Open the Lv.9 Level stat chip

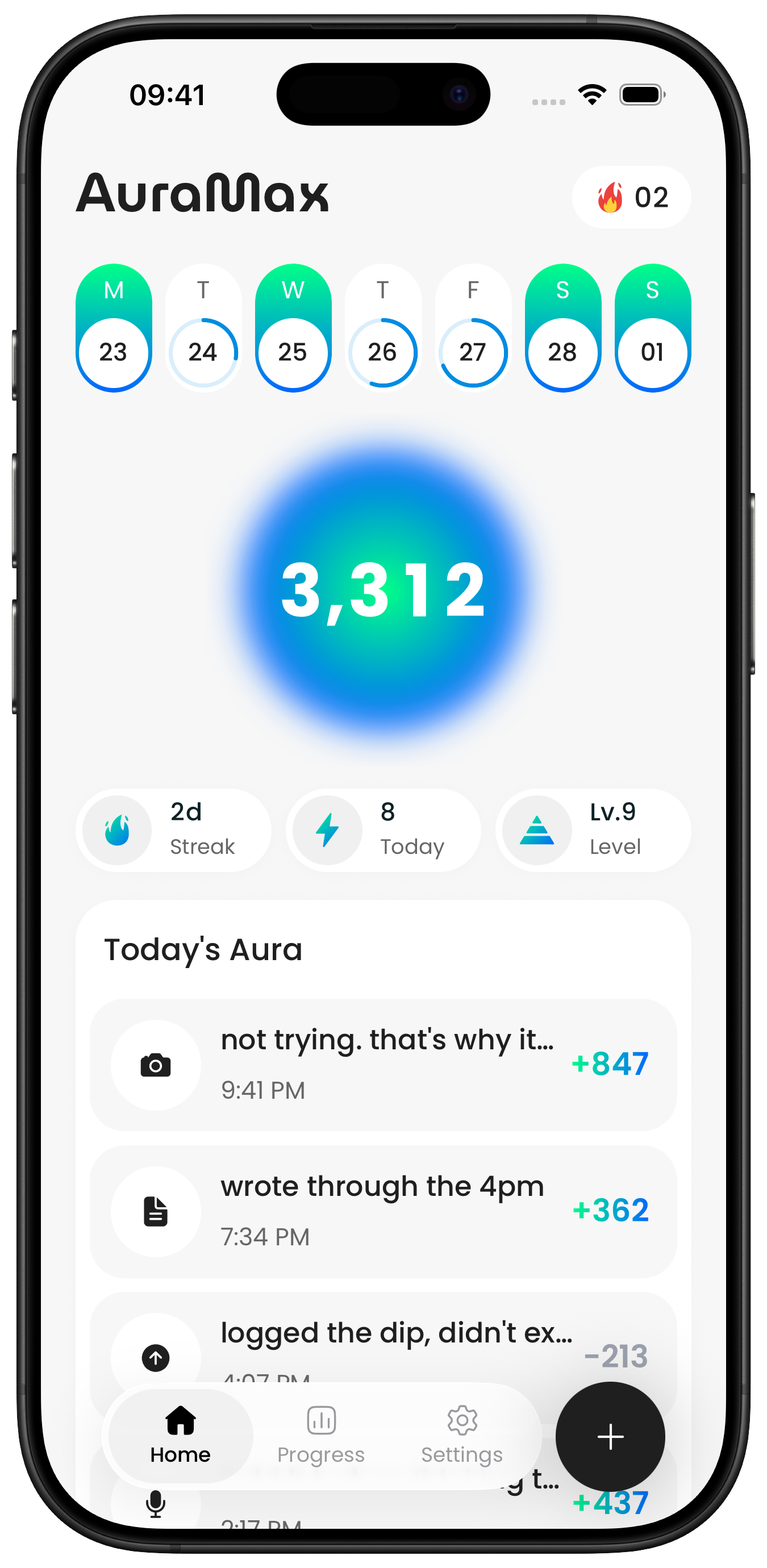[x=593, y=829]
